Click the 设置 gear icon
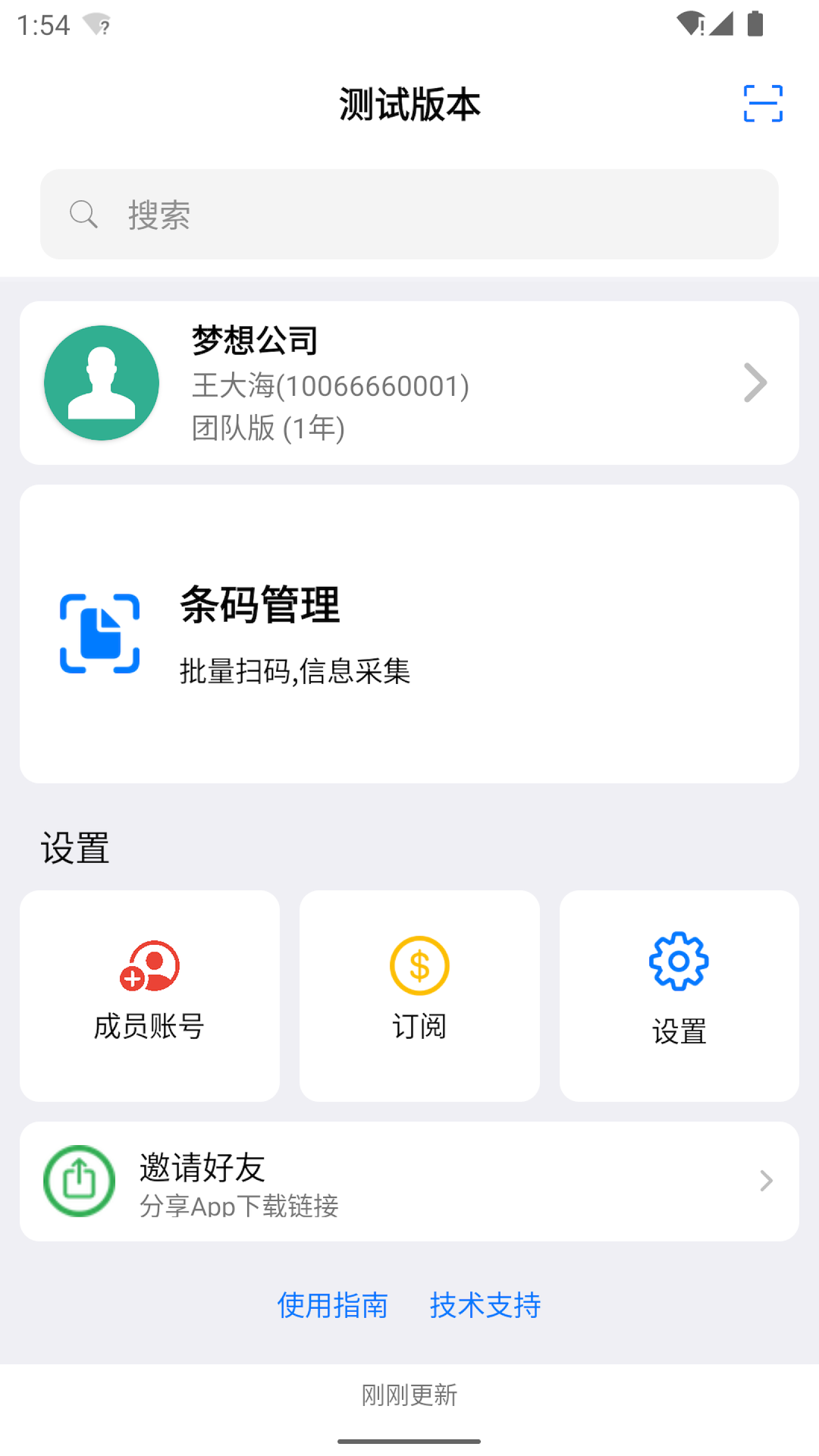The image size is (819, 1456). [x=679, y=963]
